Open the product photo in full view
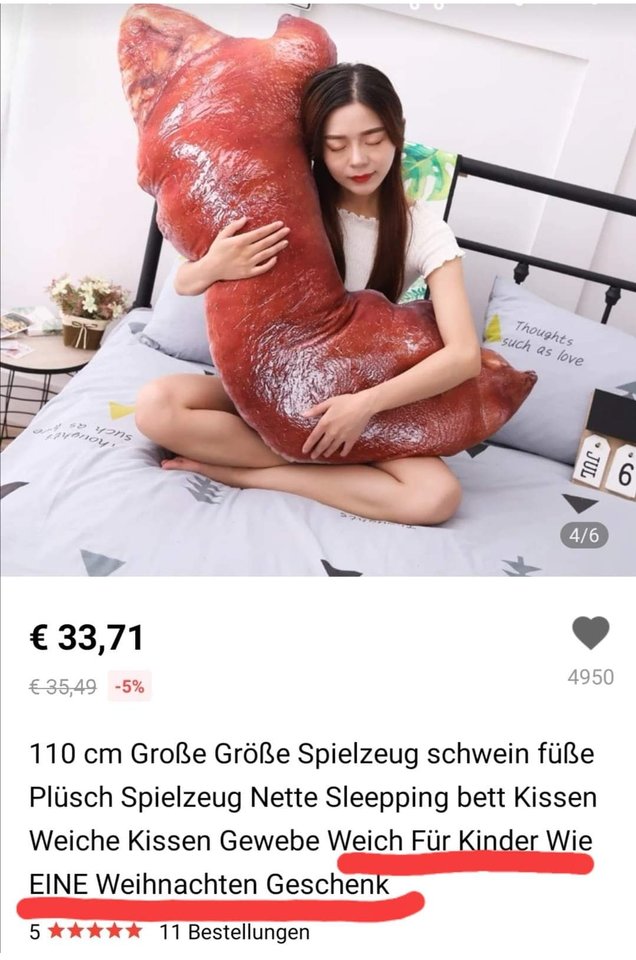Image resolution: width=636 pixels, height=960 pixels. point(318,290)
